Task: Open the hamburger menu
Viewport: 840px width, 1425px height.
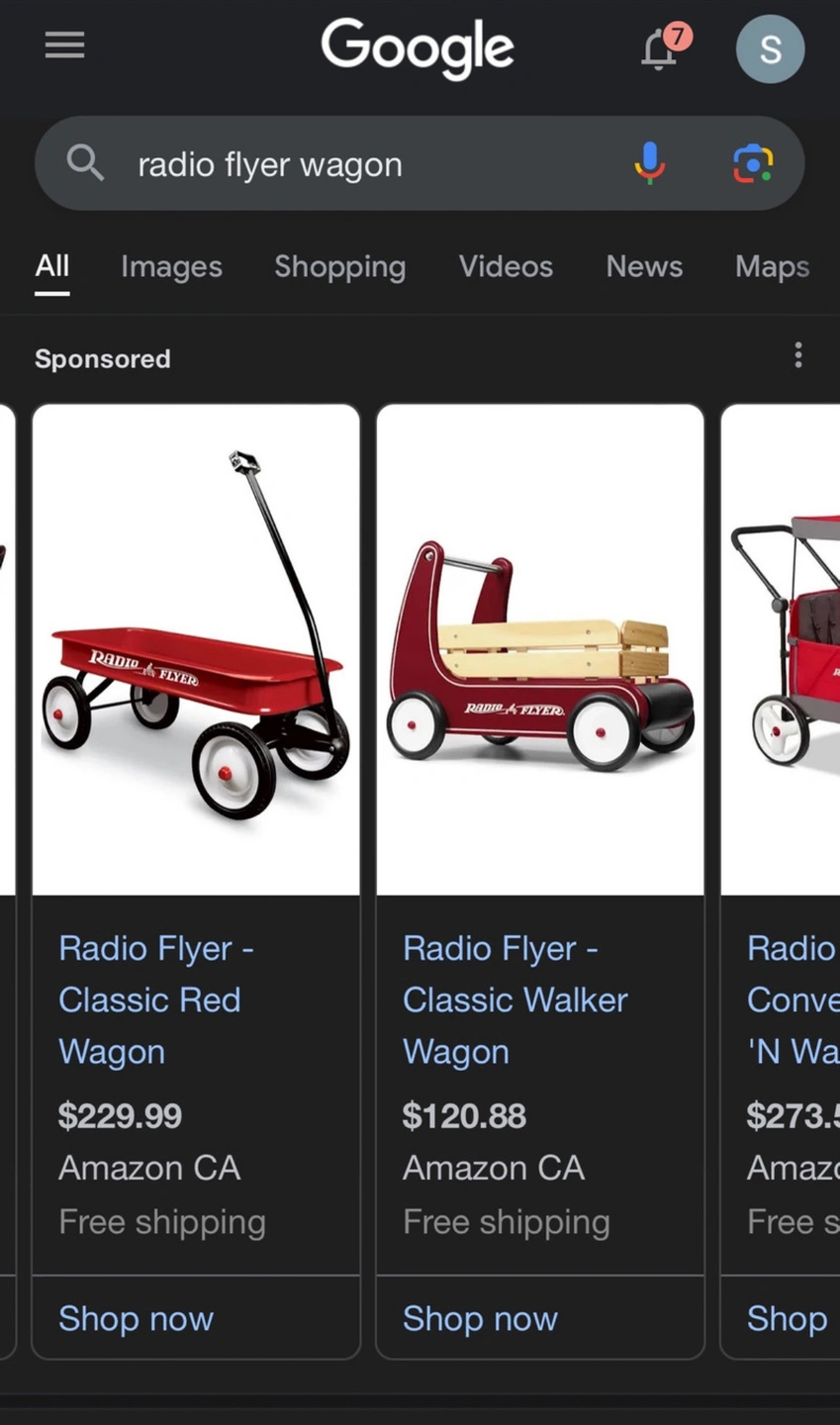Action: click(64, 46)
